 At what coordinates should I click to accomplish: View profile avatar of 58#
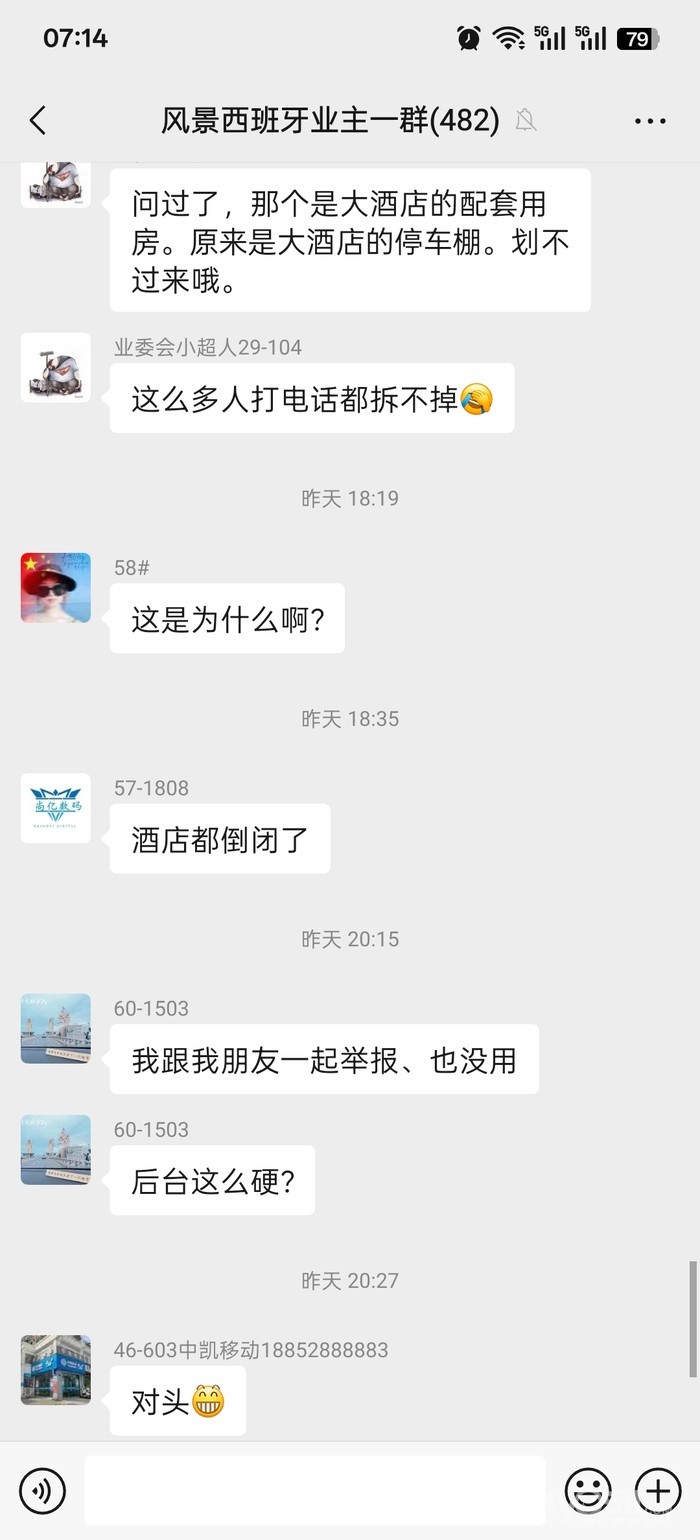coord(56,588)
